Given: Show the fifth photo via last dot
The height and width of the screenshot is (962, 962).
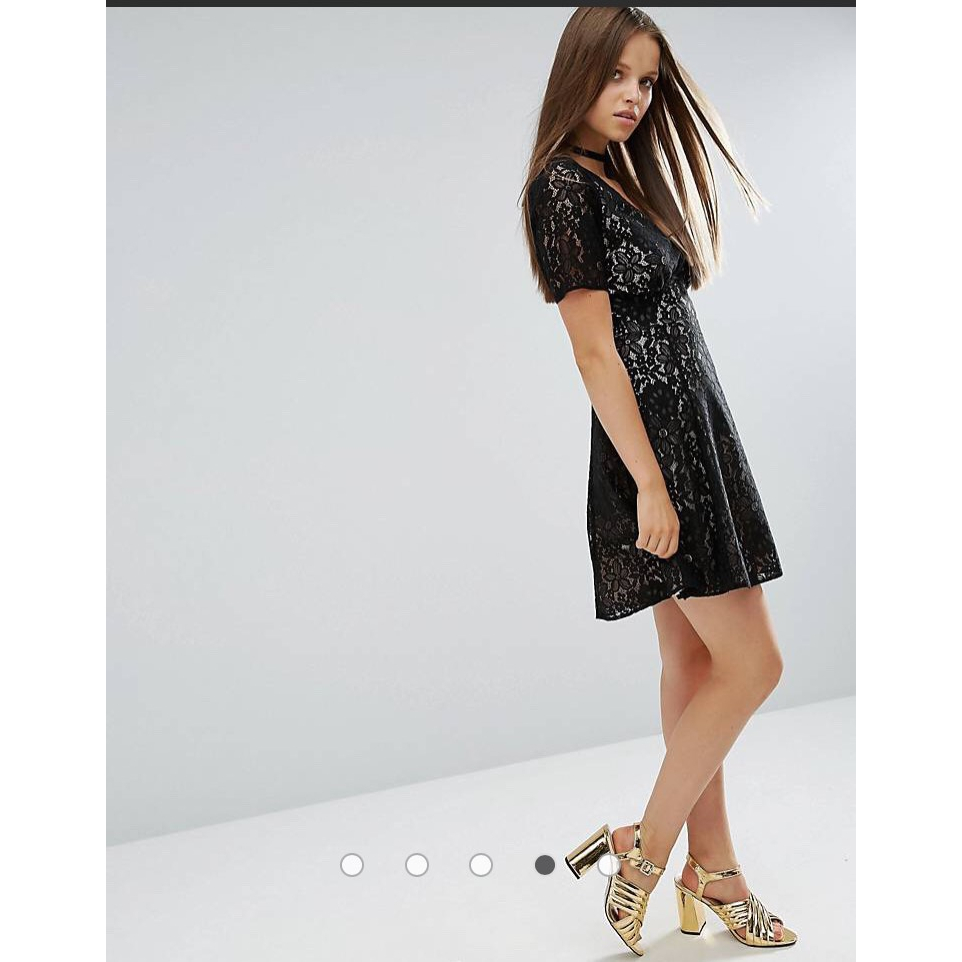Looking at the screenshot, I should (x=609, y=865).
